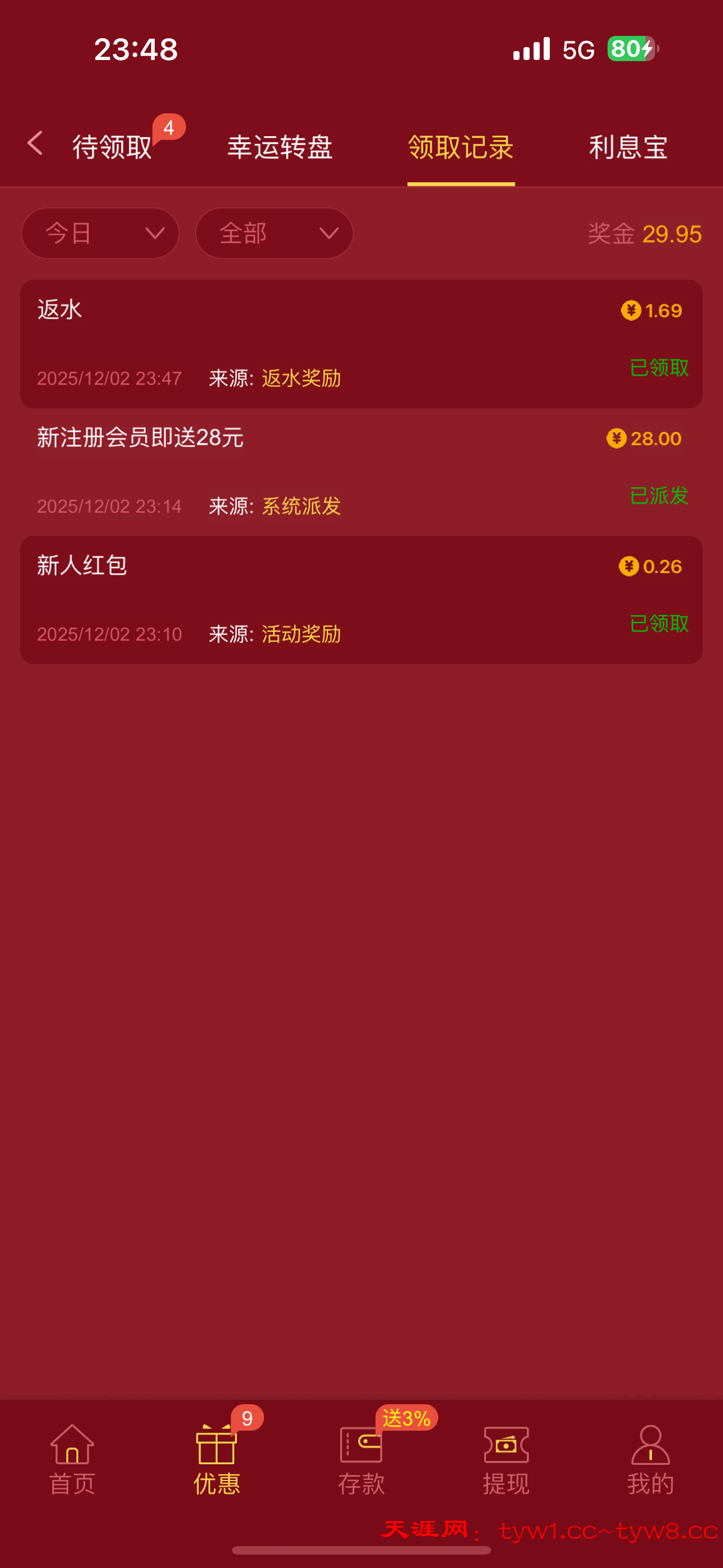This screenshot has height=1568, width=723.
Task: Open the 存款 deposit wallet icon
Action: [361, 1461]
